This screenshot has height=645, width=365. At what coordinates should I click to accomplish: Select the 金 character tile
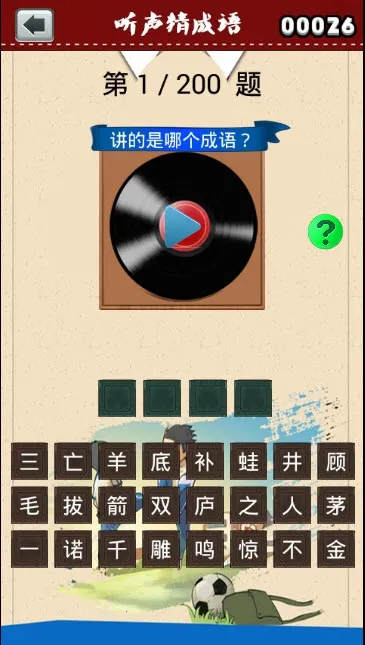336,549
